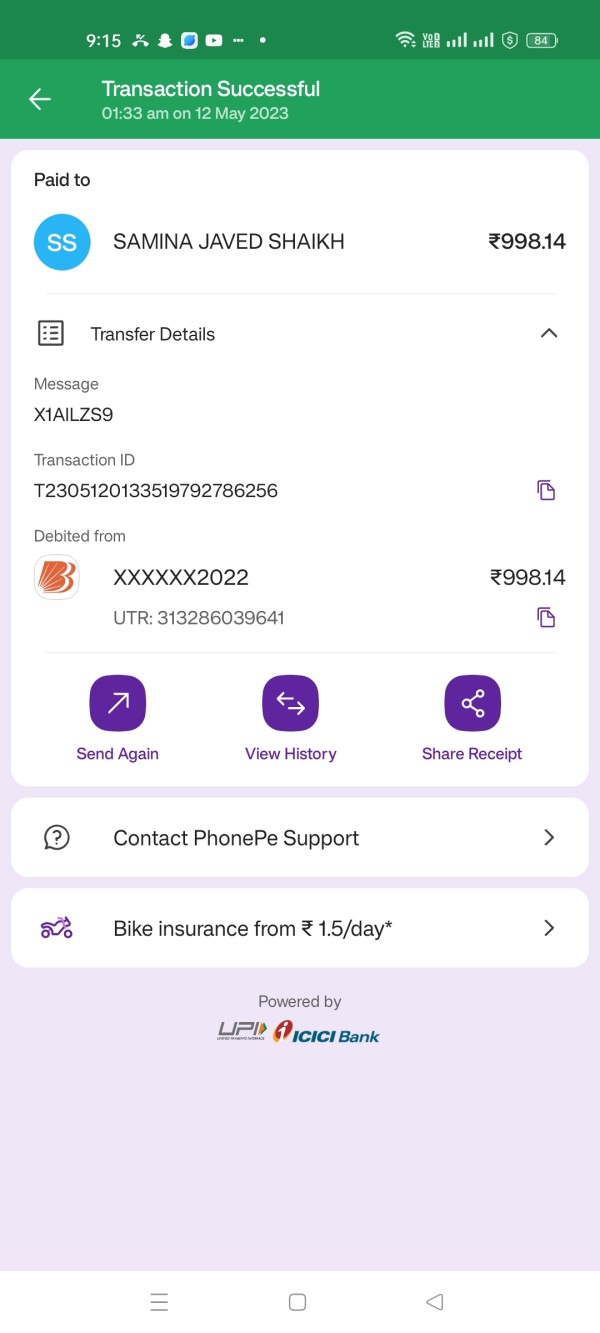This screenshot has width=600, height=1333.
Task: Open Contact PhonePe Support
Action: [x=300, y=838]
